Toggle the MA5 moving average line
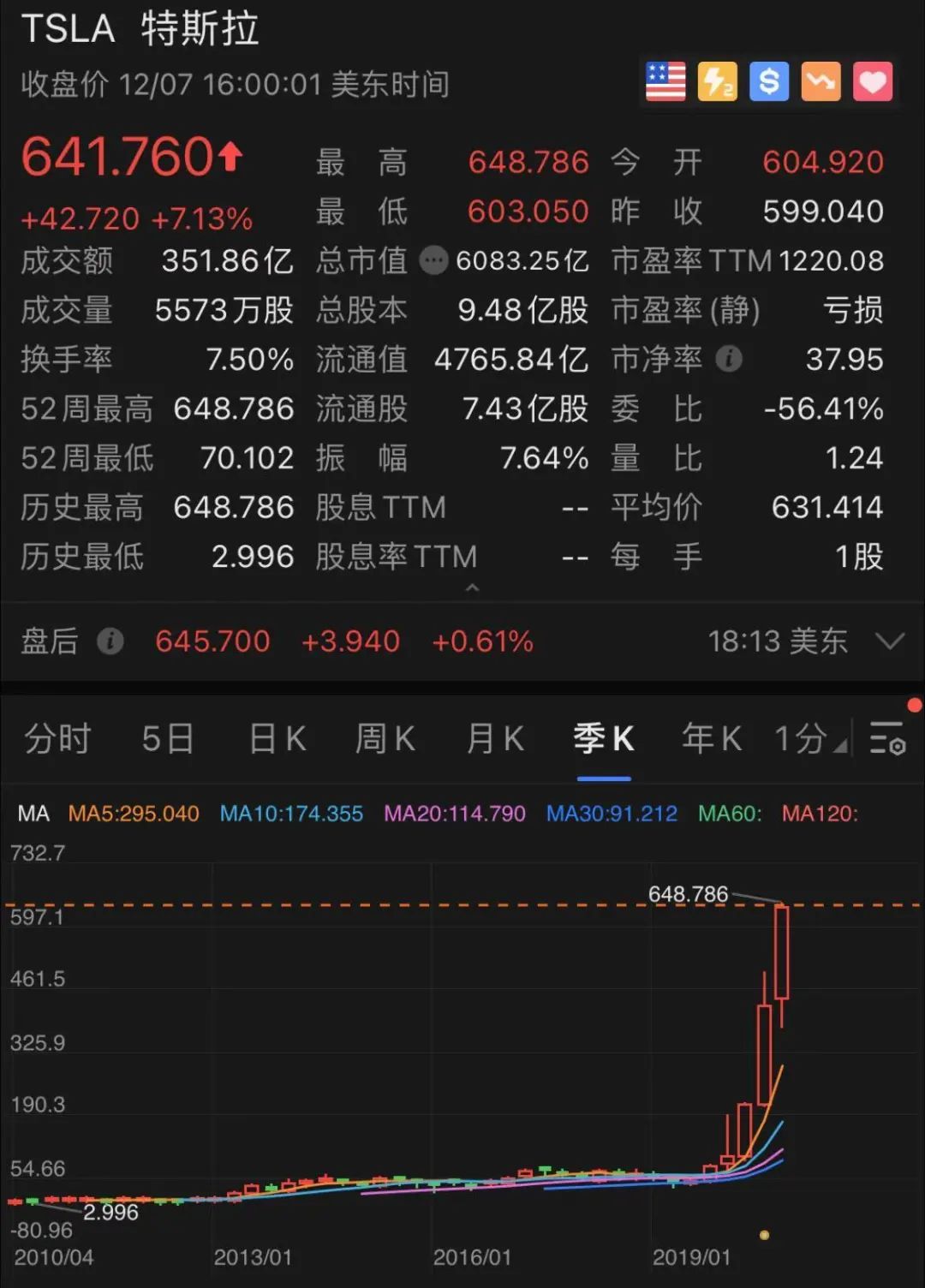 133,814
